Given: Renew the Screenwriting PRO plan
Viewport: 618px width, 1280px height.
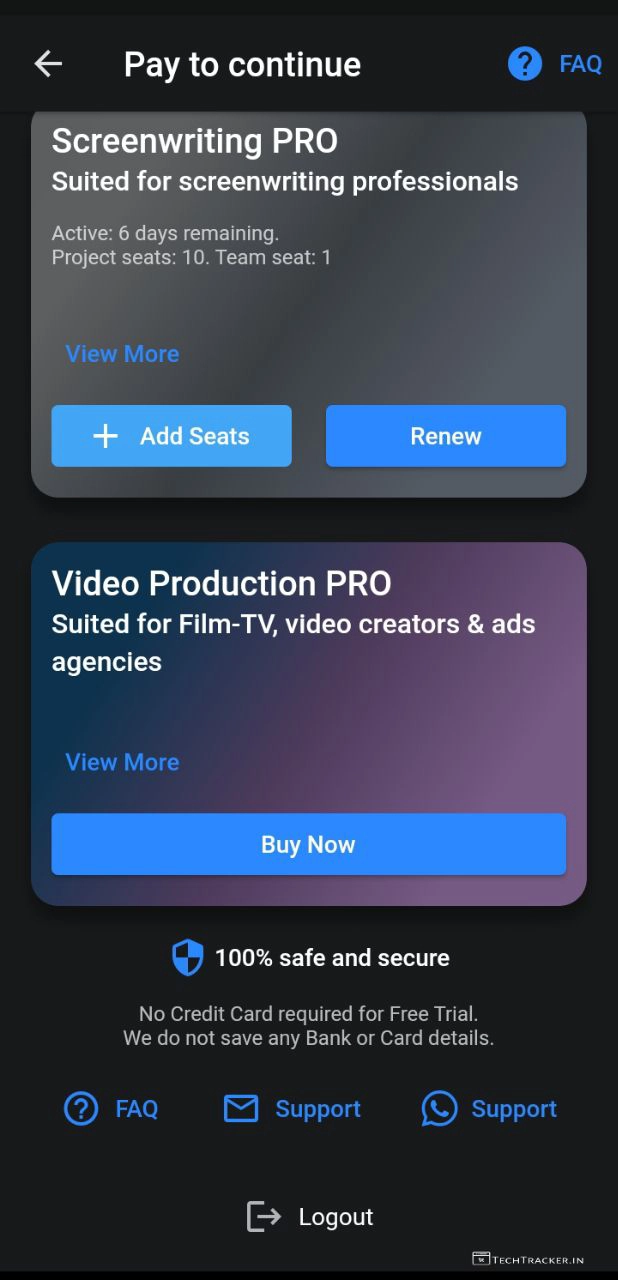Looking at the screenshot, I should tap(445, 436).
